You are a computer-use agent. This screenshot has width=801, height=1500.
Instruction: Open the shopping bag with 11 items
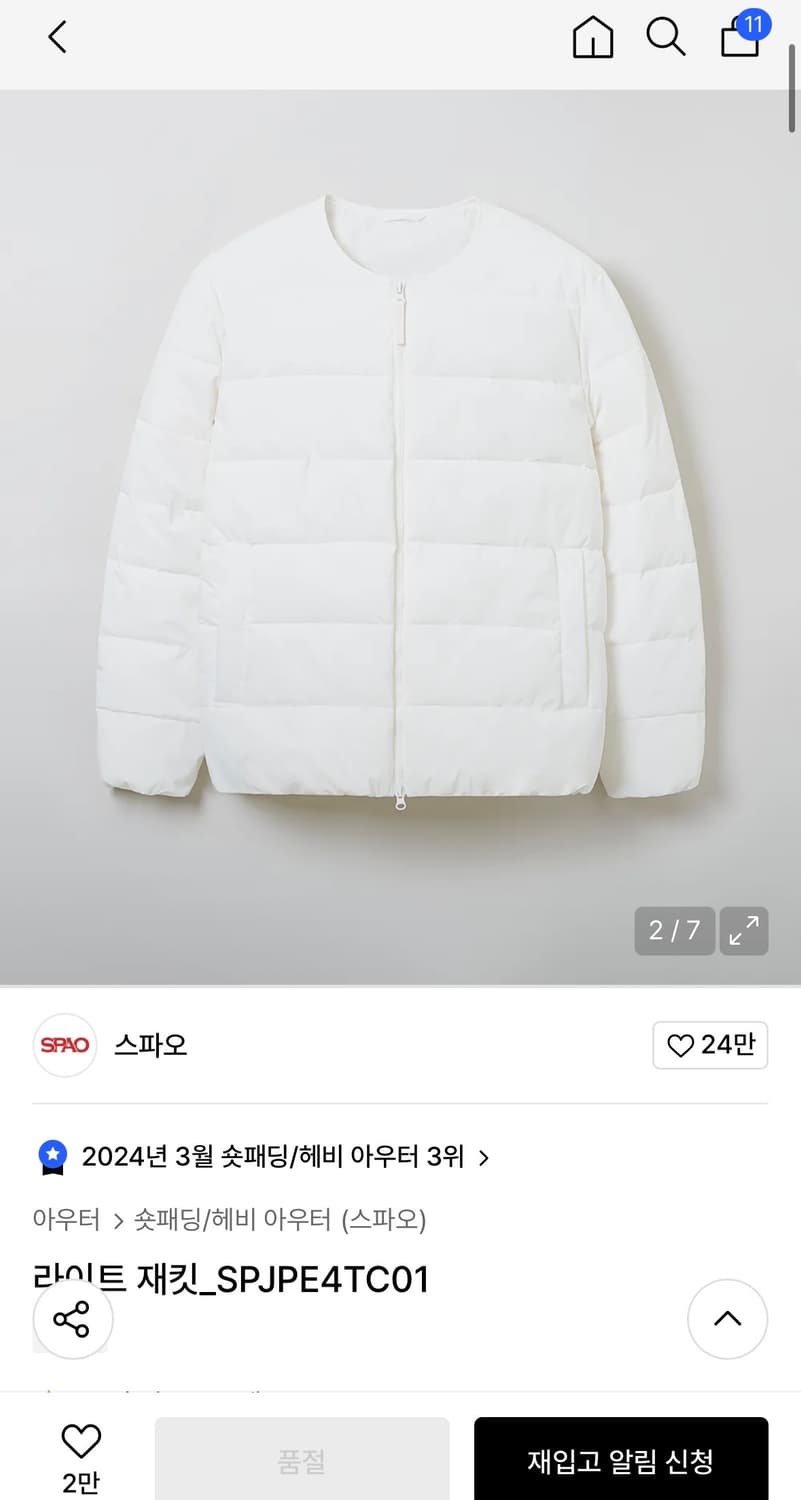tap(741, 37)
